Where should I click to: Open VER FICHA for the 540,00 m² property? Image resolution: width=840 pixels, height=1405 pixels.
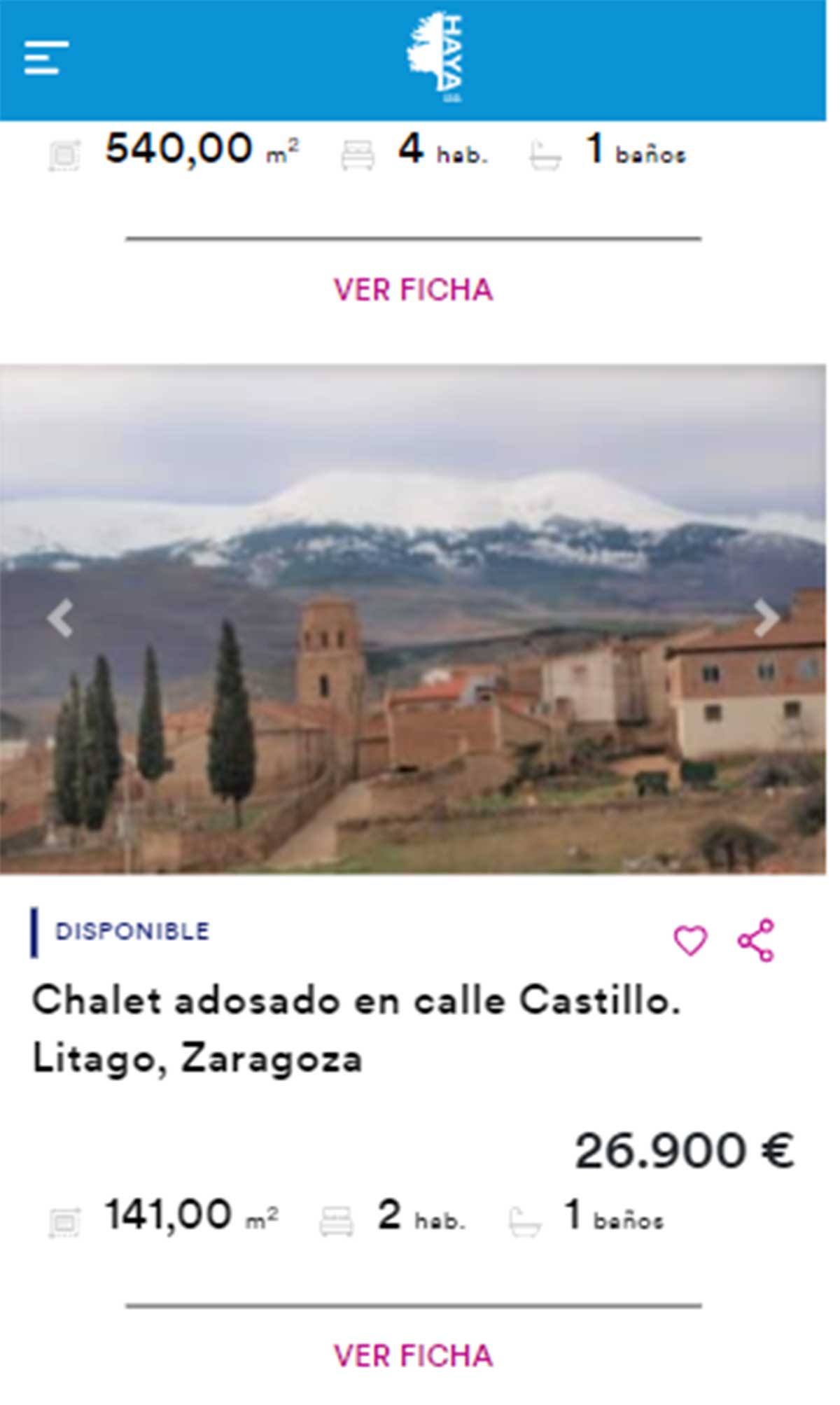pos(413,291)
